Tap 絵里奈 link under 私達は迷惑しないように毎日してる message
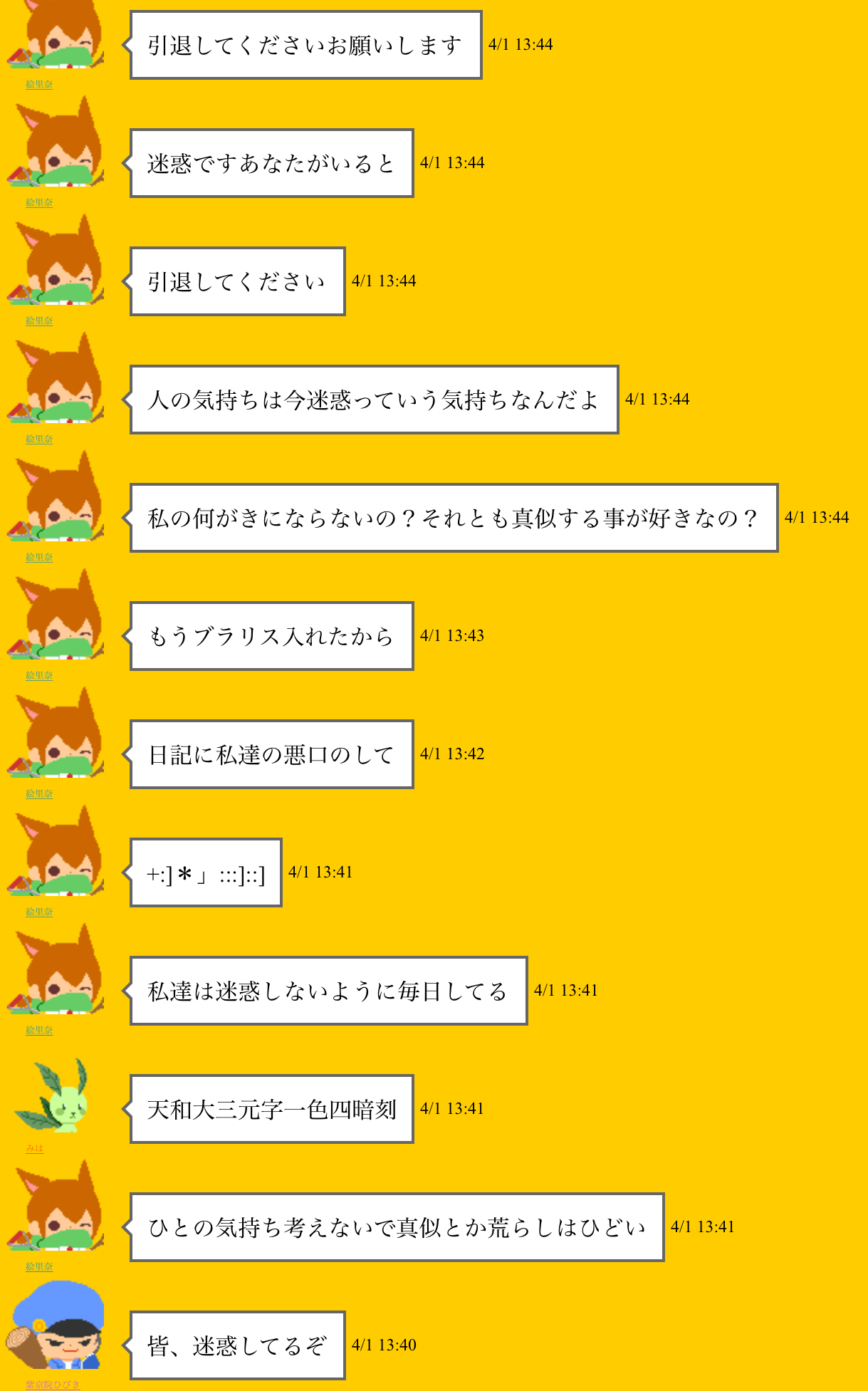Screen dimensions: 868x1391 [x=39, y=1030]
